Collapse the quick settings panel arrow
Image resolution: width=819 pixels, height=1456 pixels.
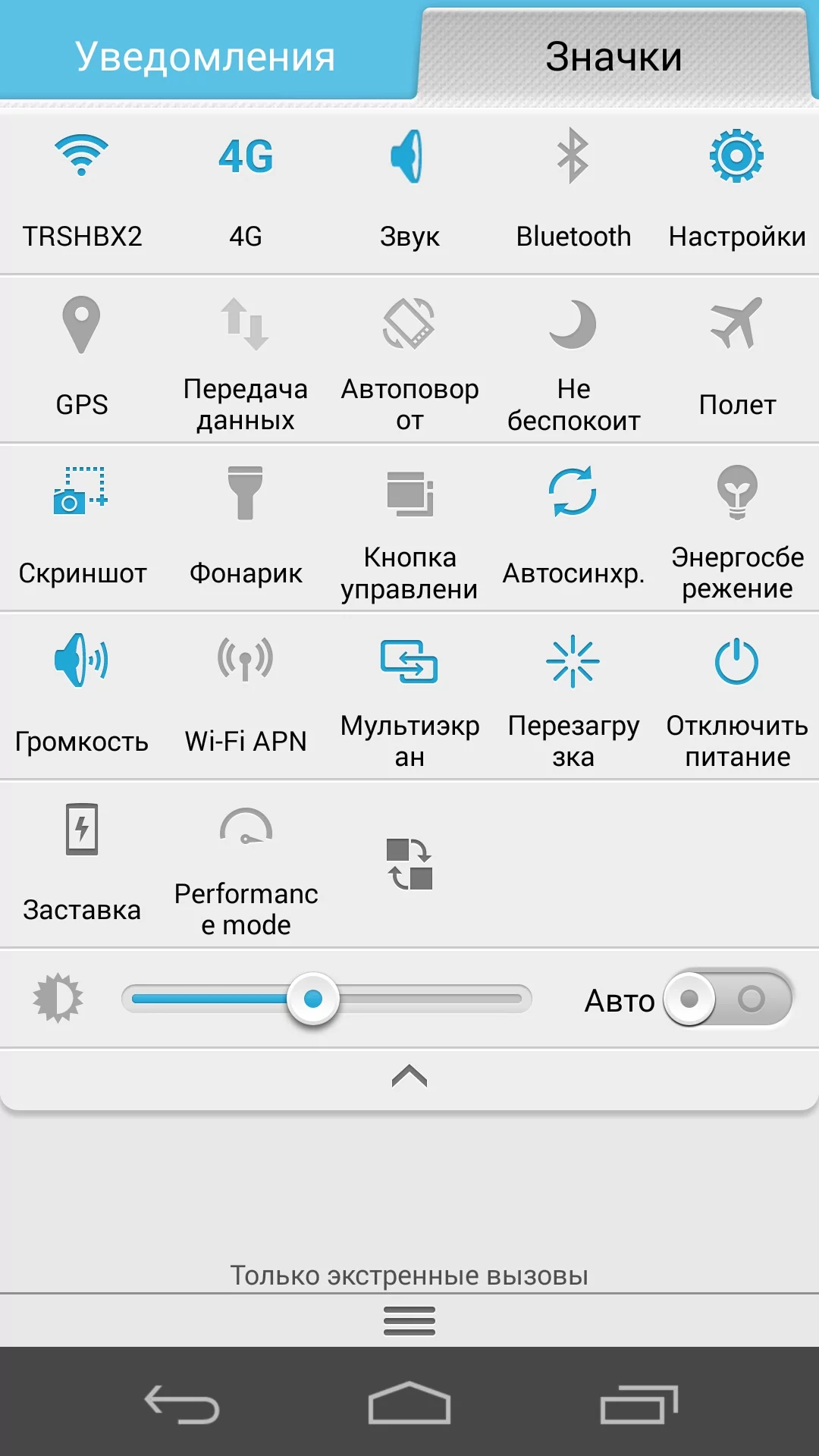(409, 1076)
